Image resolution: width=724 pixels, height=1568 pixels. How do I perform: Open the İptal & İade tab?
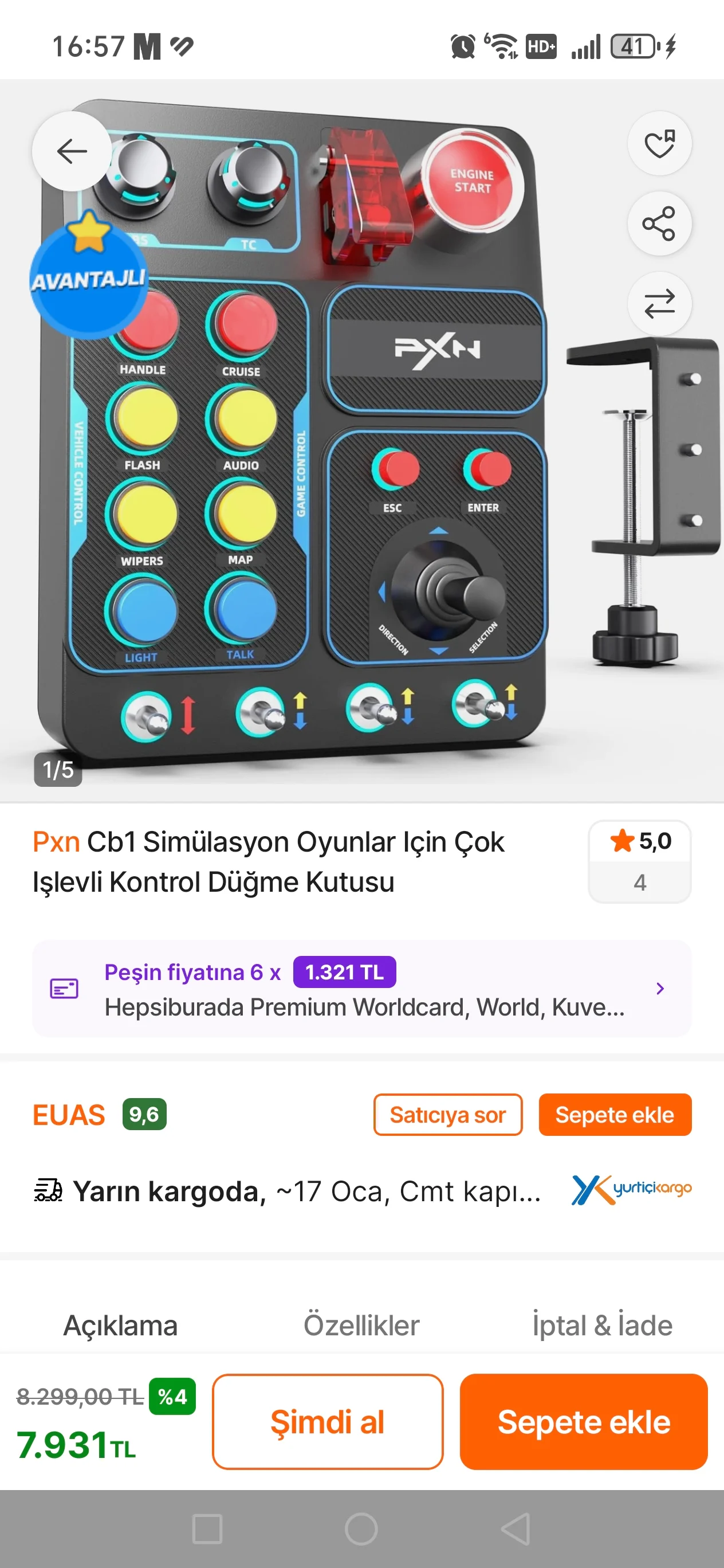click(x=603, y=1326)
